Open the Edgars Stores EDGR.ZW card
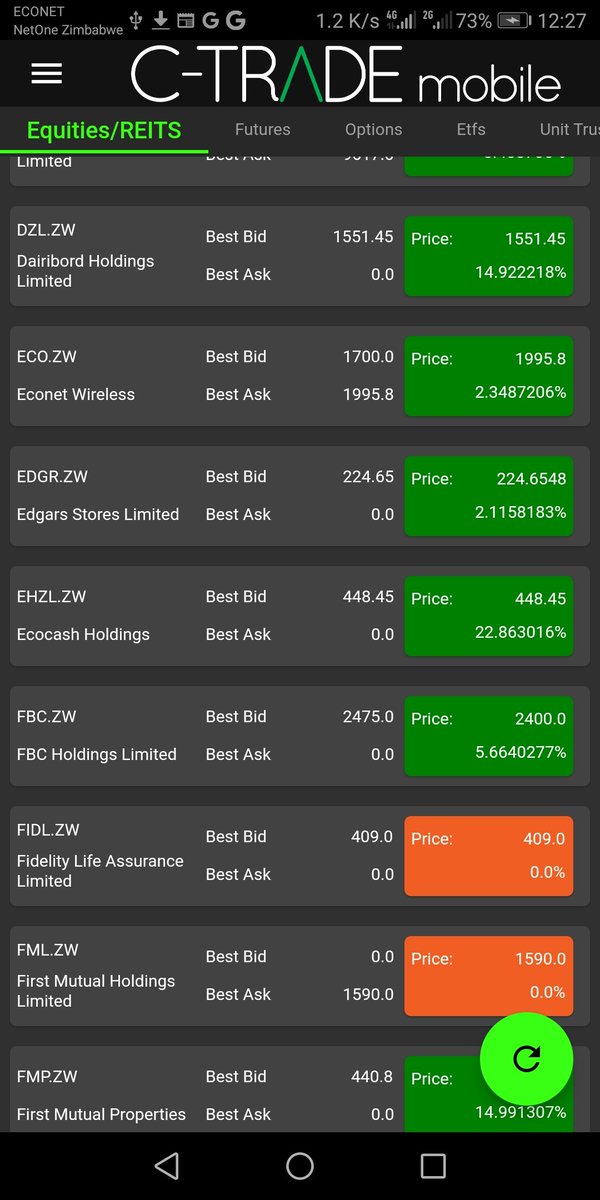This screenshot has width=600, height=1200. click(200, 496)
